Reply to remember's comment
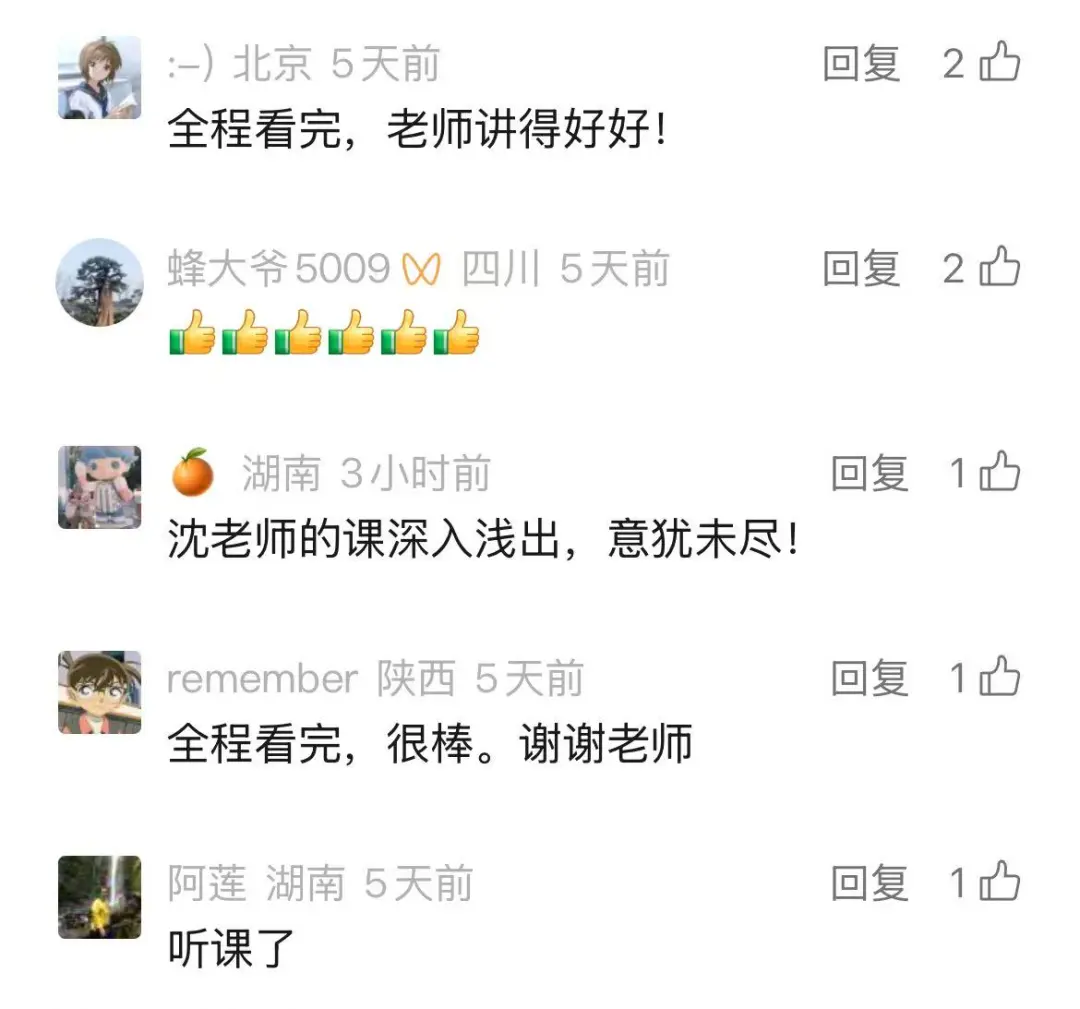The height and width of the screenshot is (1009, 1080). 869,679
